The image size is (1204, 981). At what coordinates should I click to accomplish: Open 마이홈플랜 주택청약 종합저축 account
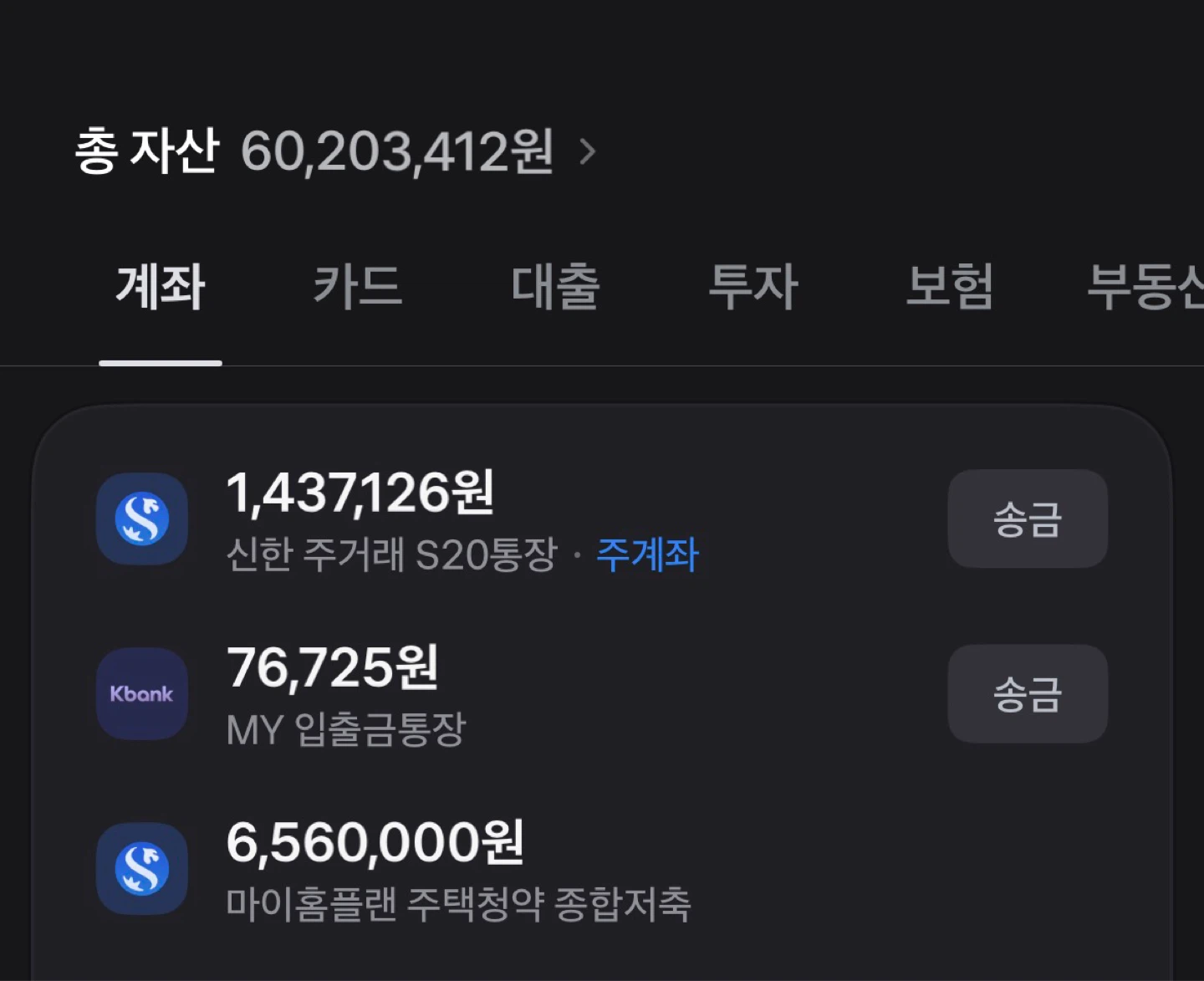pyautogui.click(x=602, y=870)
